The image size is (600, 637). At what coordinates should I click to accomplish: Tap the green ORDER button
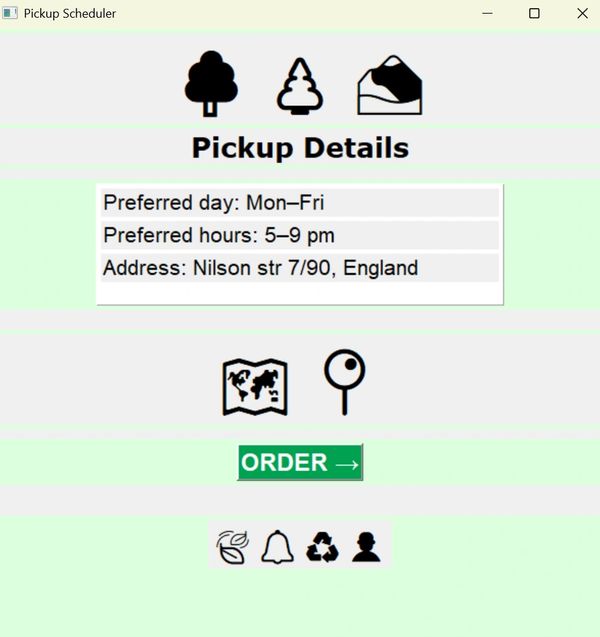pos(300,462)
